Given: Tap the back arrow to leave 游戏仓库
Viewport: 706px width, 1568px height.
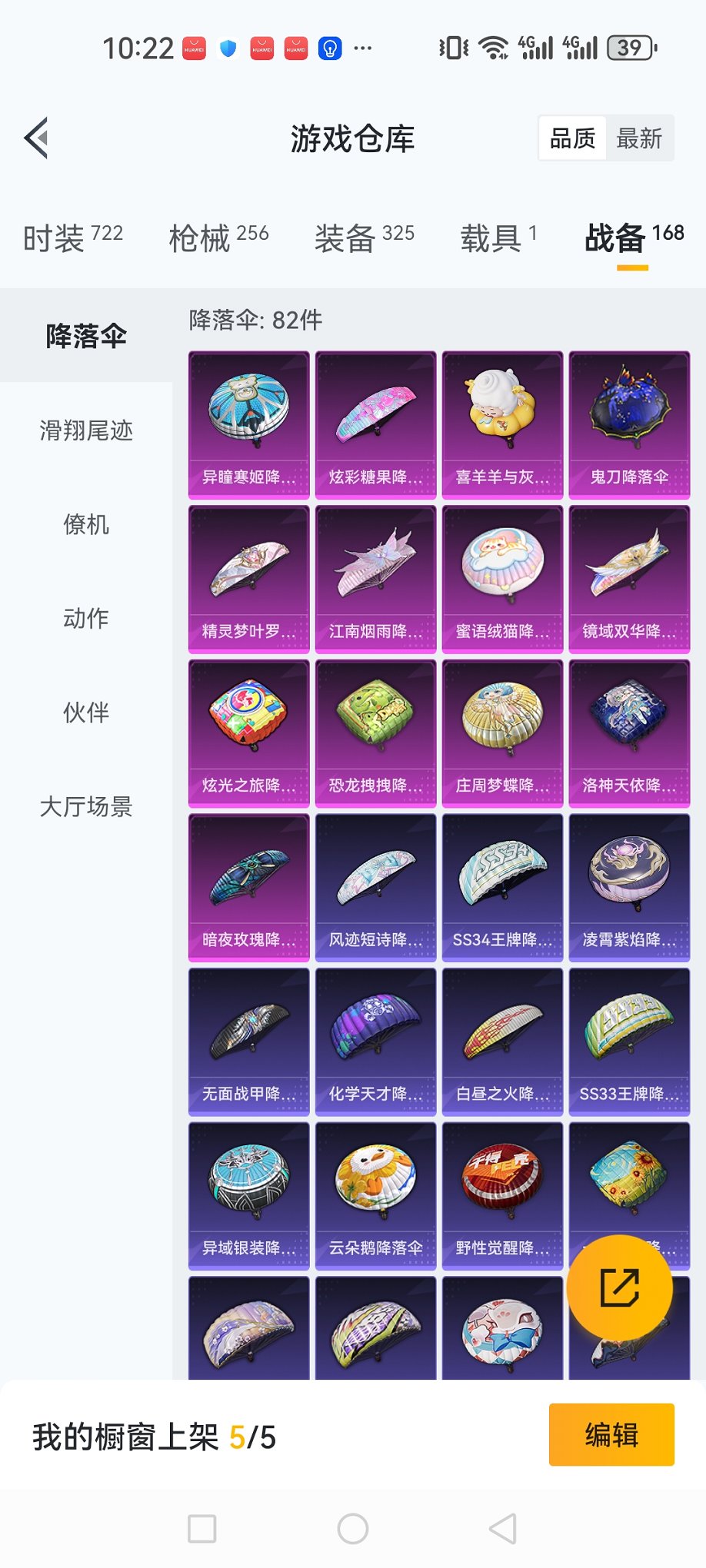Looking at the screenshot, I should point(35,138).
